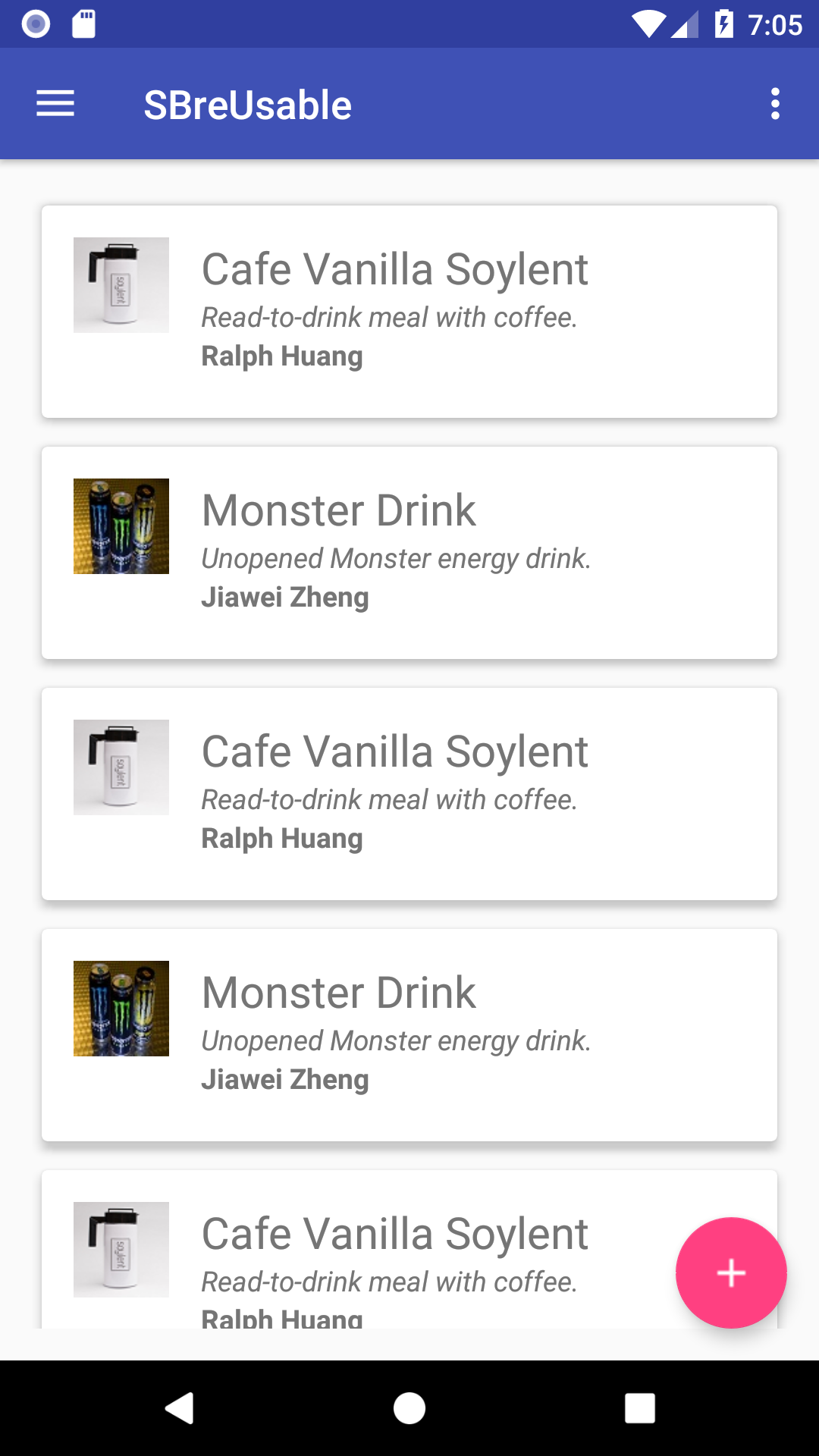
Task: Open the second Monster Drink card
Action: 409,1034
